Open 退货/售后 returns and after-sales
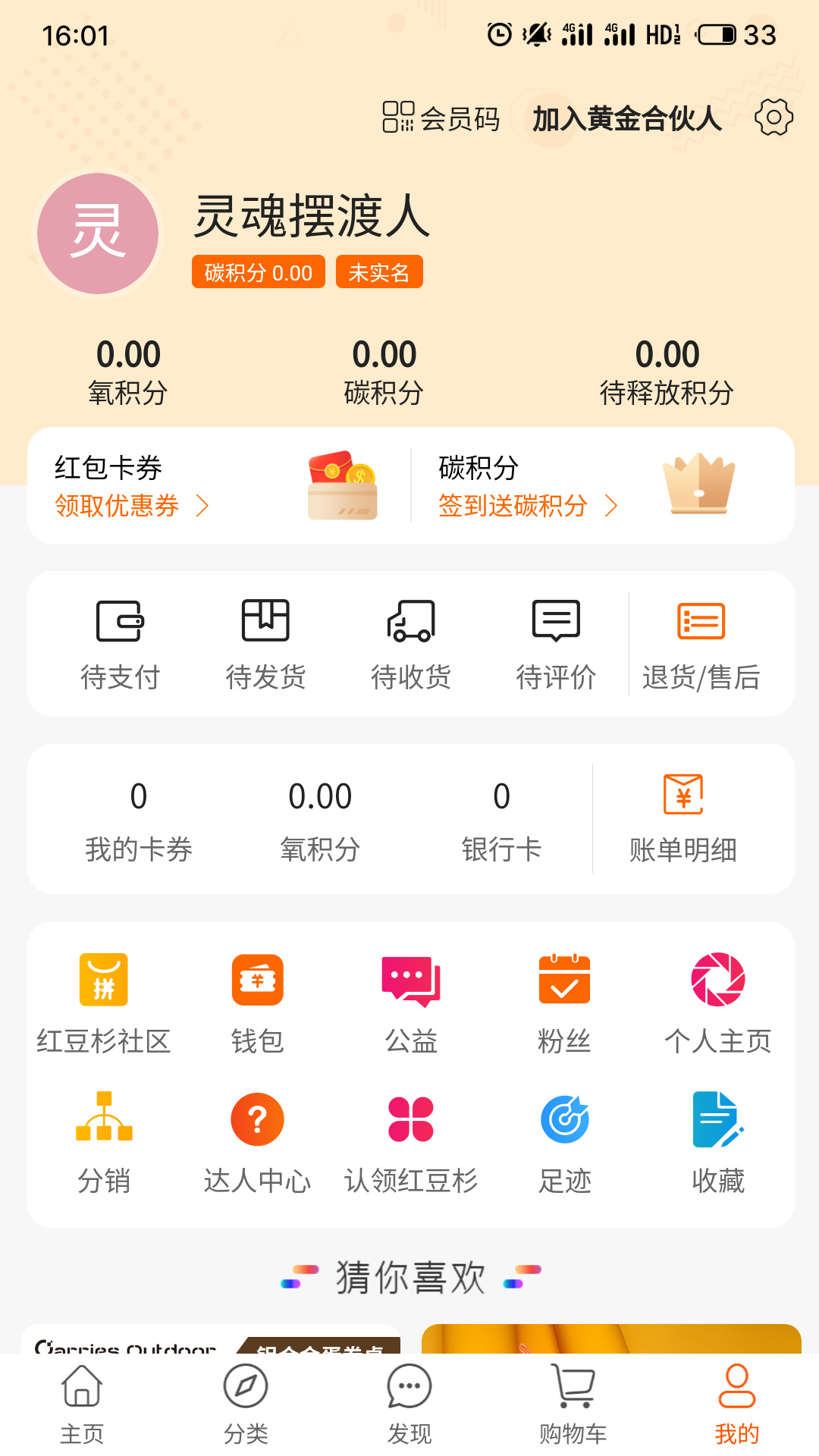The height and width of the screenshot is (1456, 819). 701,645
